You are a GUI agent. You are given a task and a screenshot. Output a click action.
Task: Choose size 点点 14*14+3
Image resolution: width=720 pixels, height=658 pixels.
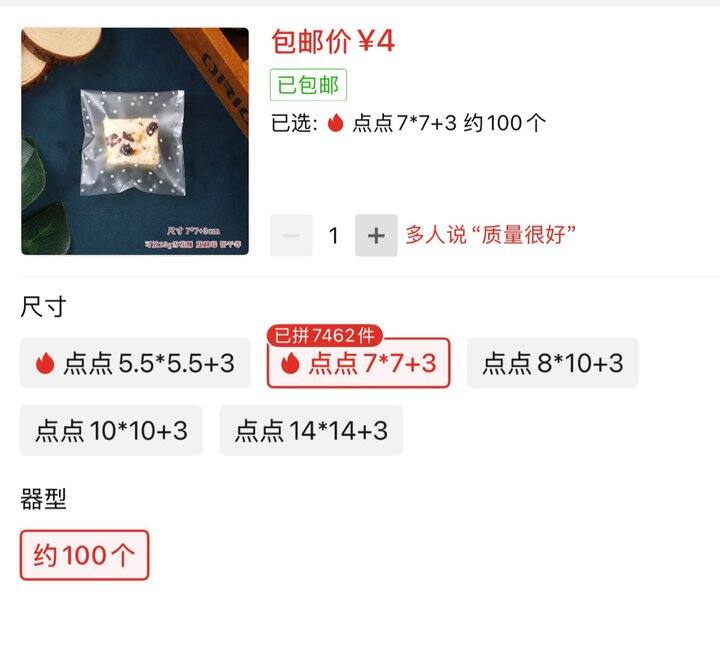point(311,431)
